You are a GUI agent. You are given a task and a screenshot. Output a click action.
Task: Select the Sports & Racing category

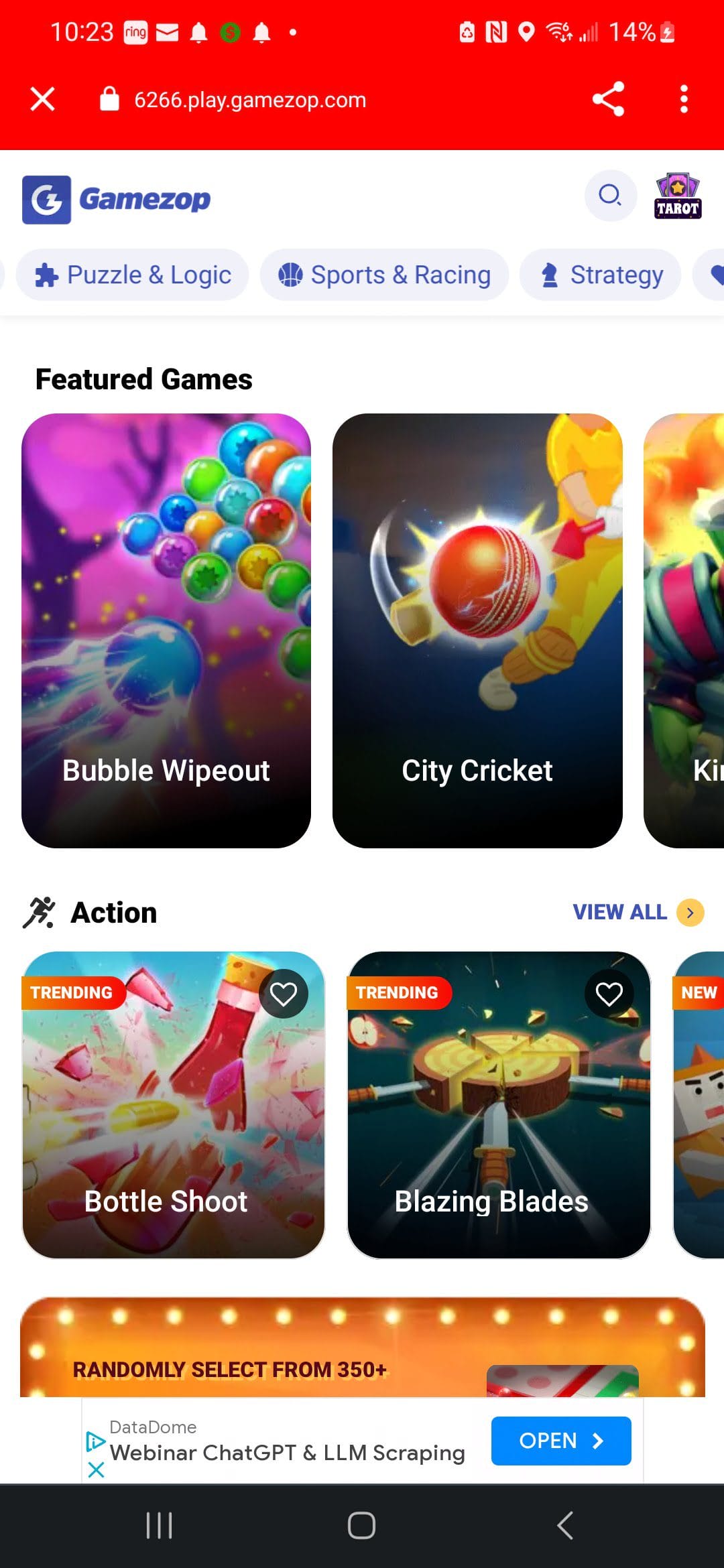coord(385,275)
